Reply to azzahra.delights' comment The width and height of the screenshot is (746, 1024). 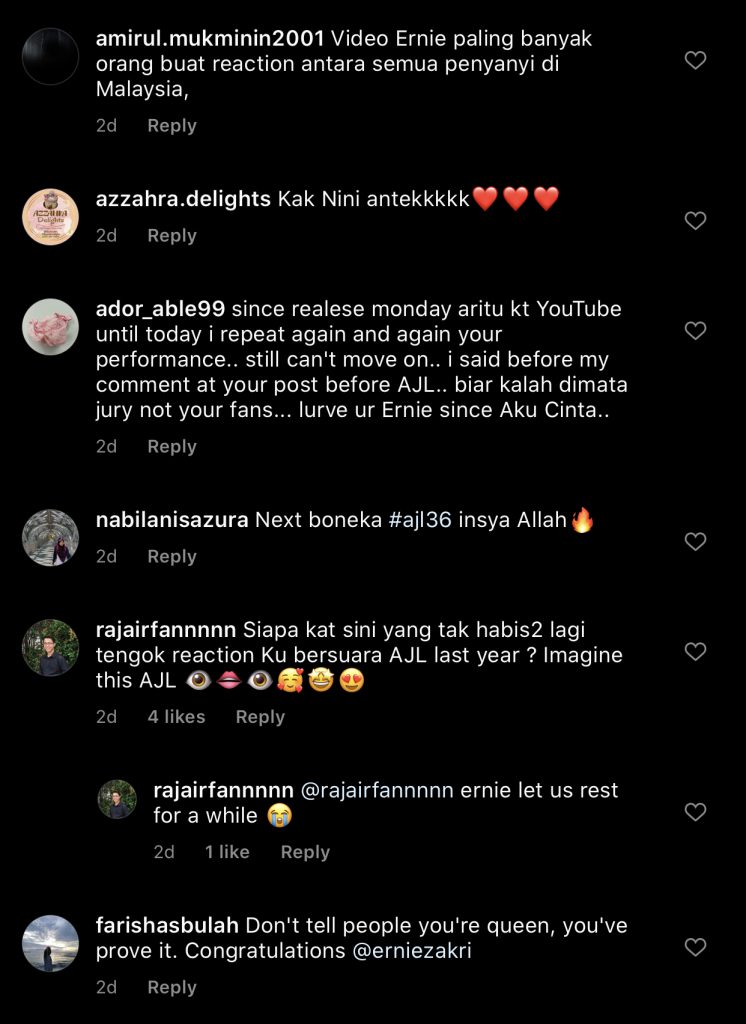point(171,236)
